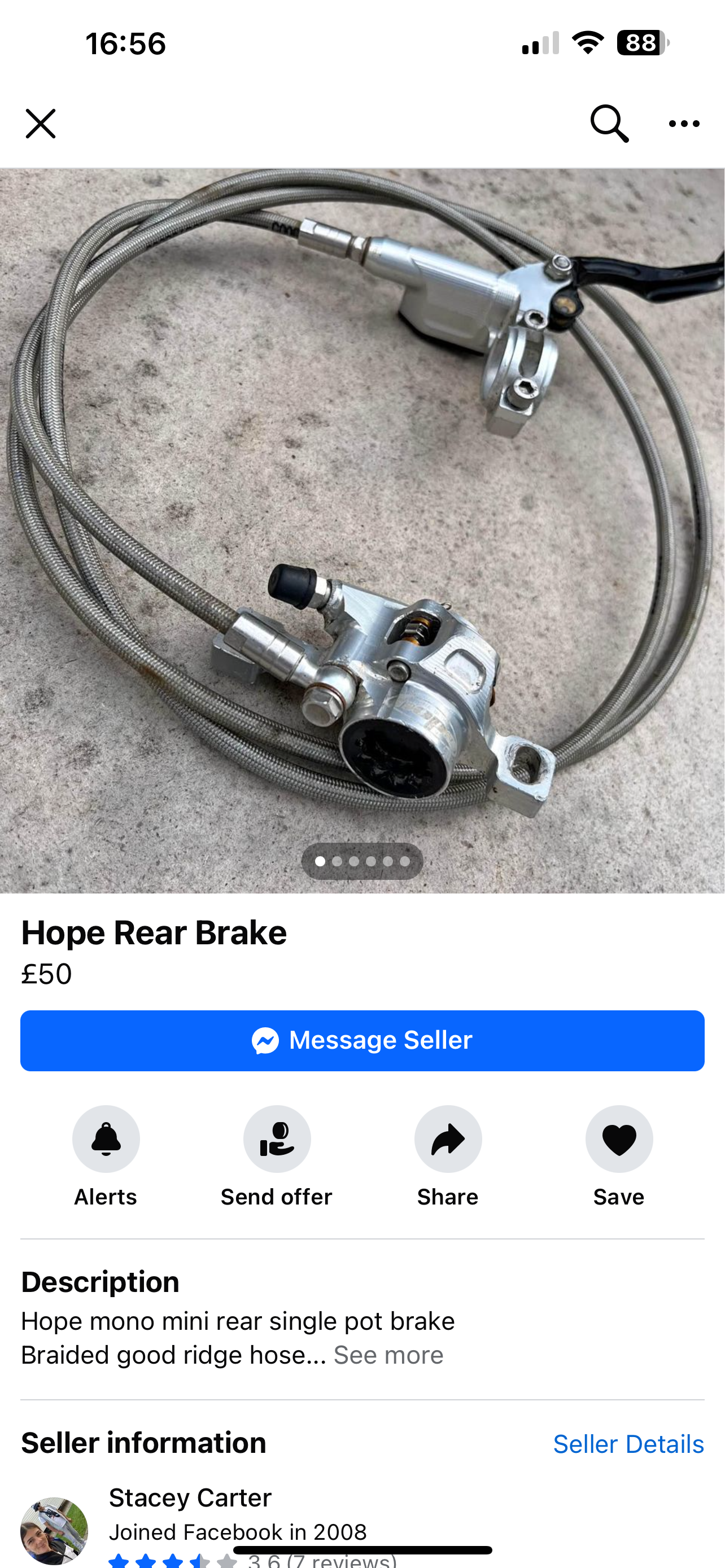Close the listing with the X icon

tap(41, 124)
